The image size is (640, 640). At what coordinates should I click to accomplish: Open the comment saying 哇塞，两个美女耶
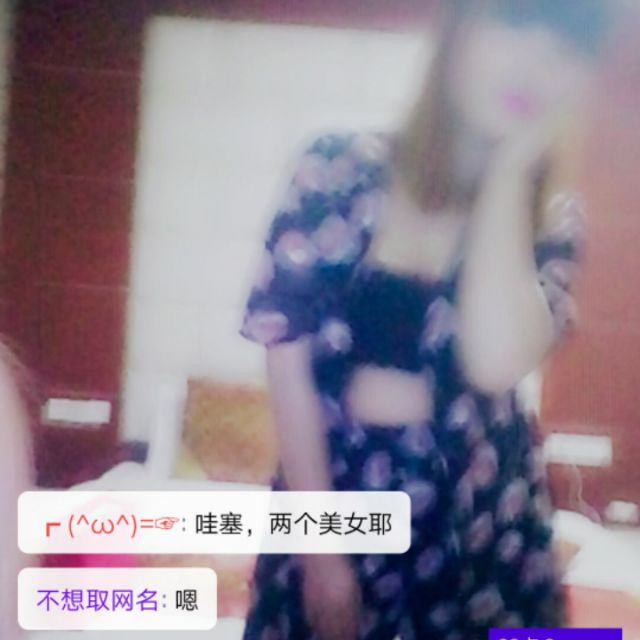click(214, 524)
